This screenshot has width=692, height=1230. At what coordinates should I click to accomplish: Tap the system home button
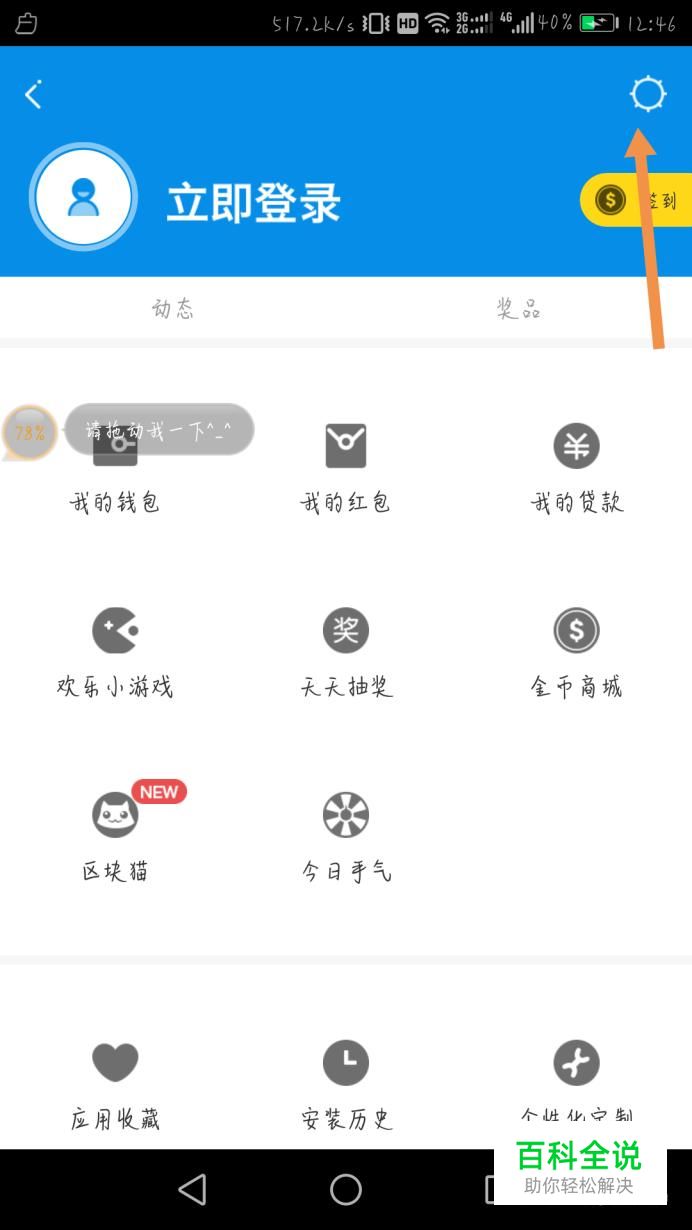click(x=346, y=1189)
